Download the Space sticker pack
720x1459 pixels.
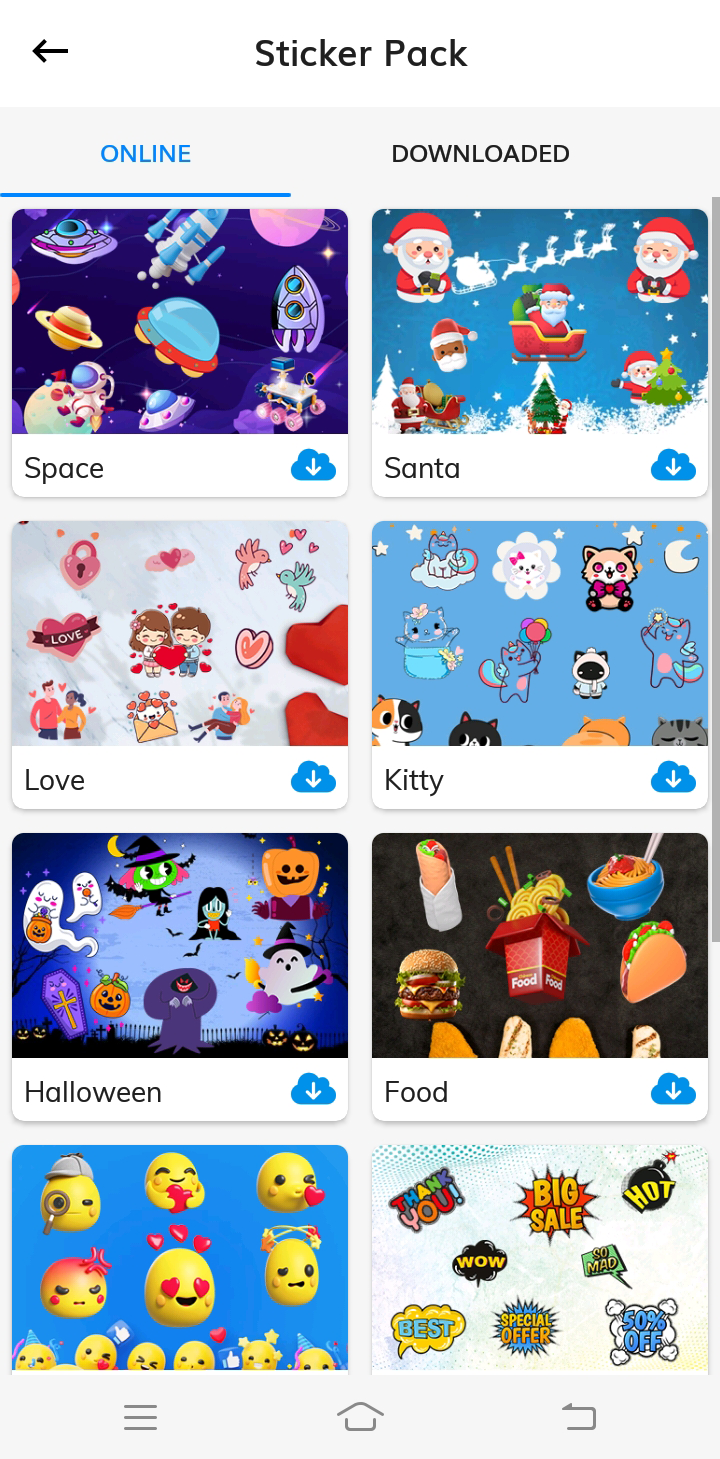pos(313,466)
